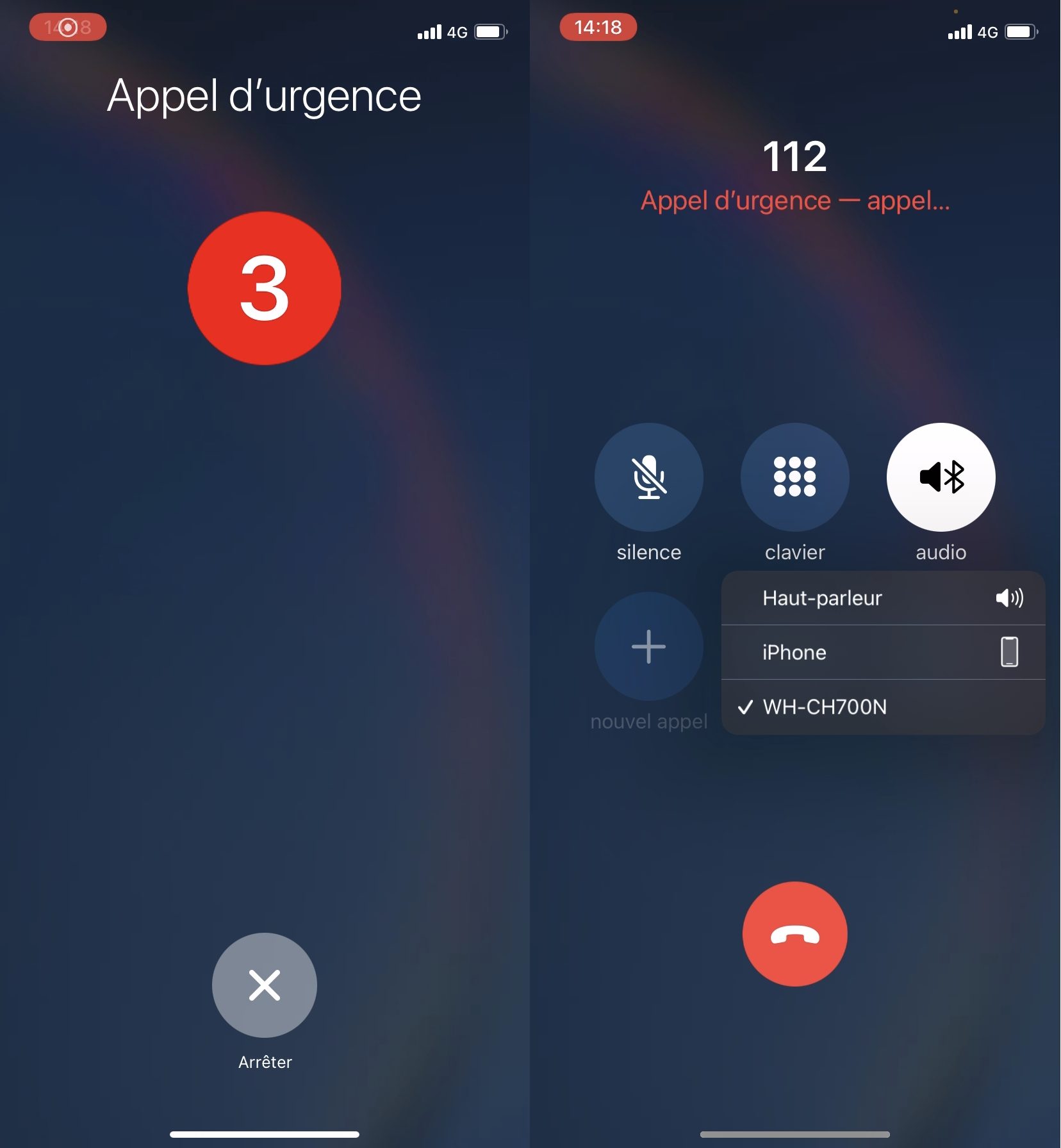
Task: Mute the microphone with silence
Action: coord(648,477)
